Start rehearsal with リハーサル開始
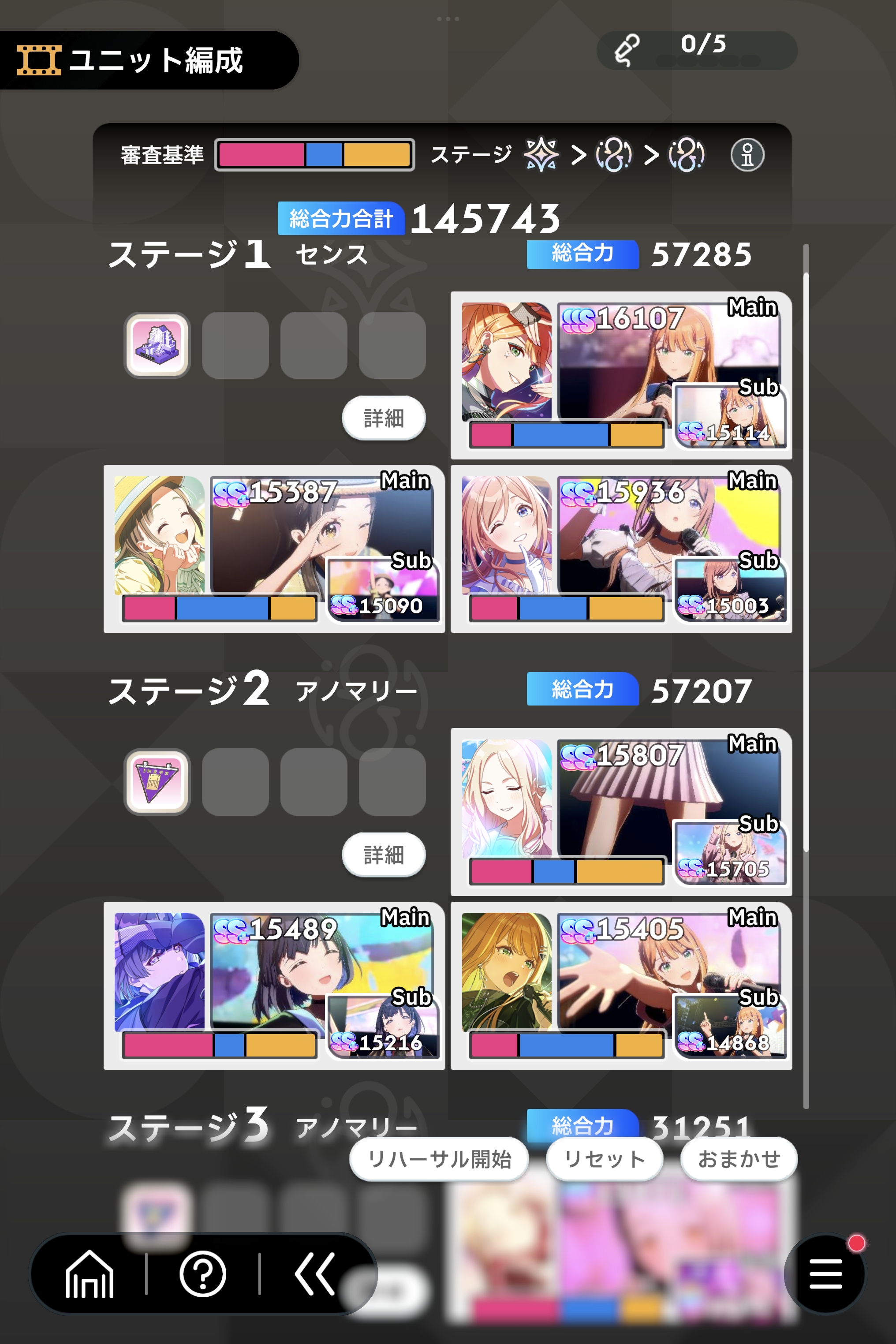 click(439, 1159)
